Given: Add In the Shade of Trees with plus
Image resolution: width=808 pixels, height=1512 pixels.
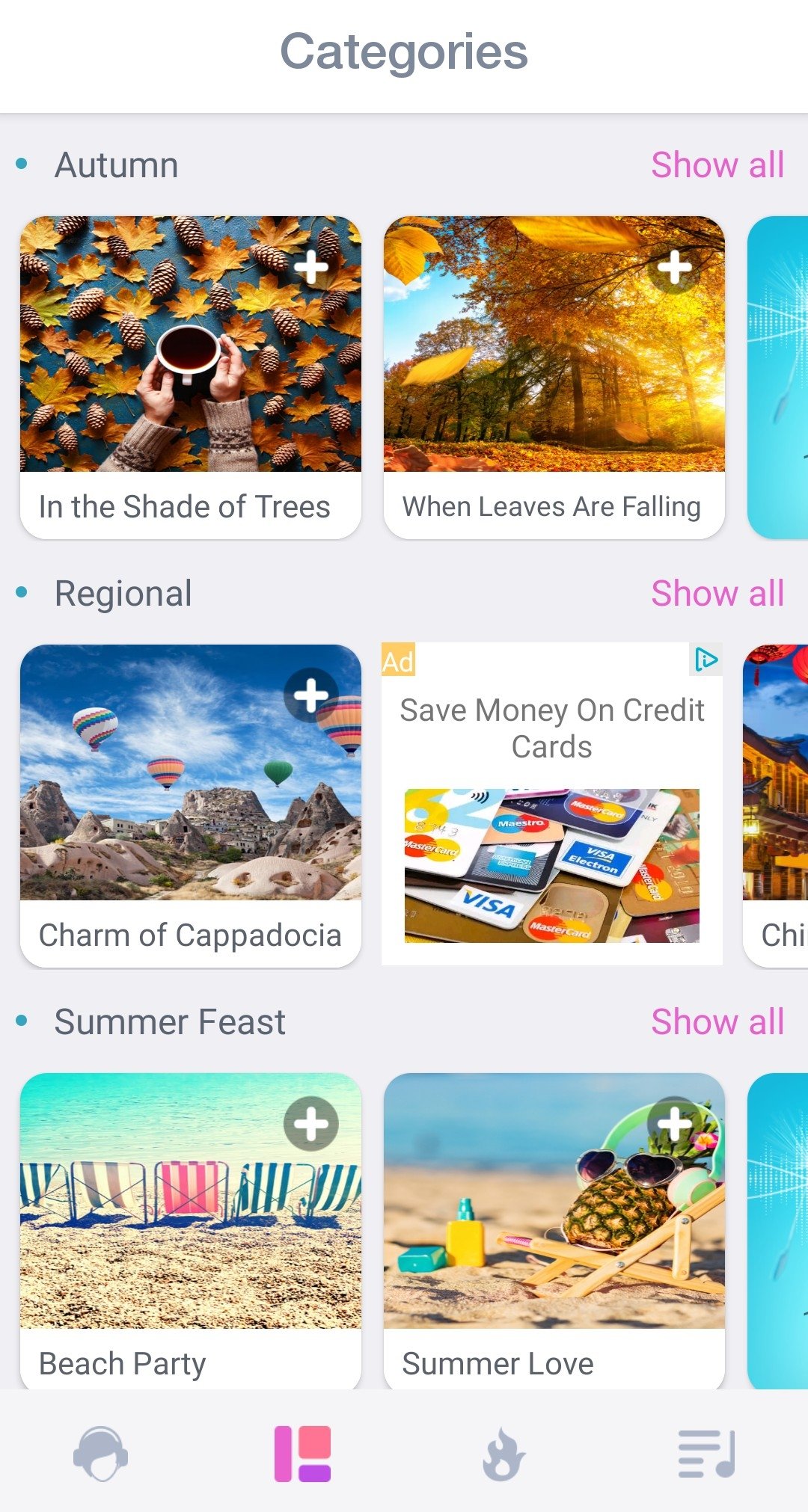Looking at the screenshot, I should point(310,267).
